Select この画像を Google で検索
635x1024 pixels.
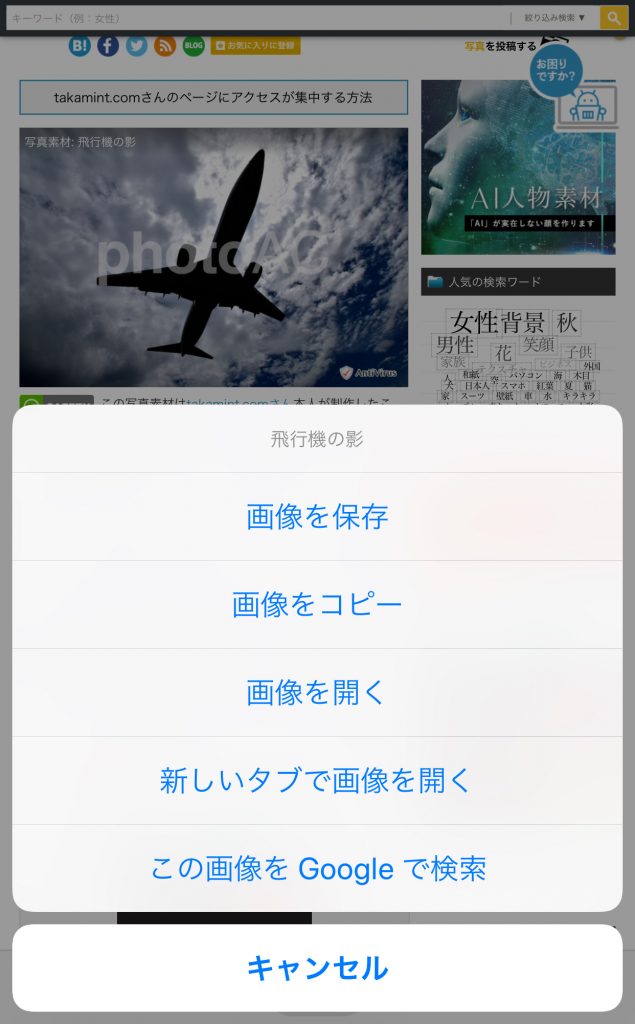pos(318,869)
